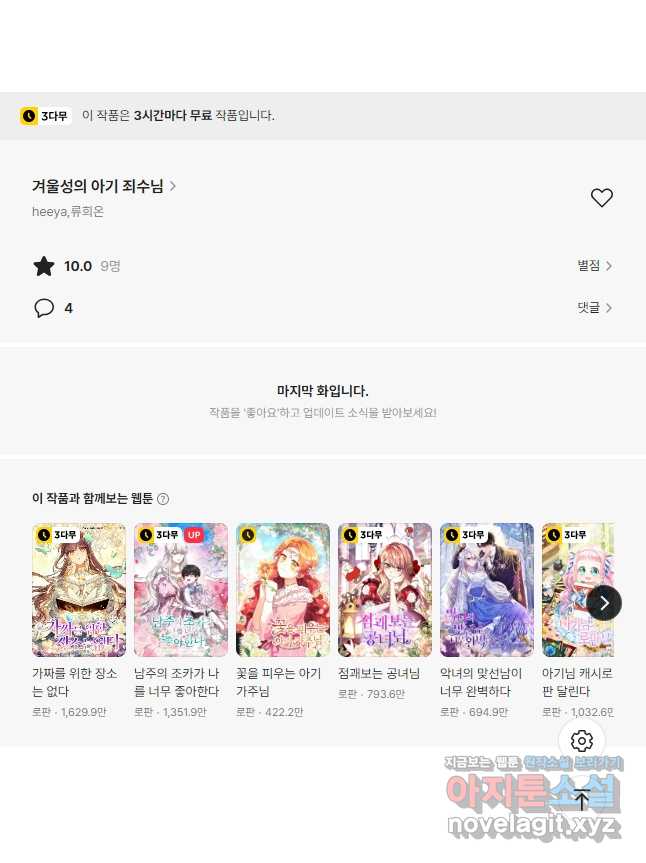The image size is (646, 863).
Task: Open webtoon 악녀의 맞선남이 너무 완벽하다
Action: tap(487, 589)
